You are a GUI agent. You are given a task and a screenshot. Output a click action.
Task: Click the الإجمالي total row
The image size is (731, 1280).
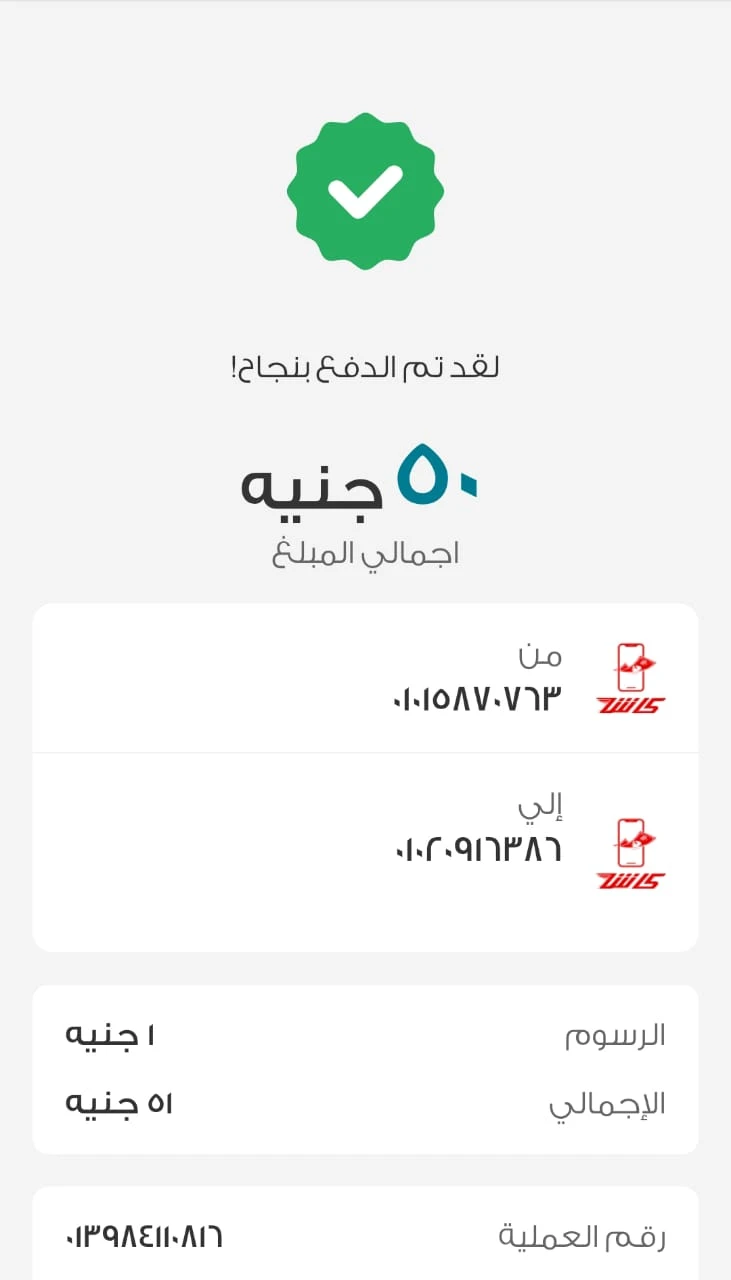coord(610,1103)
